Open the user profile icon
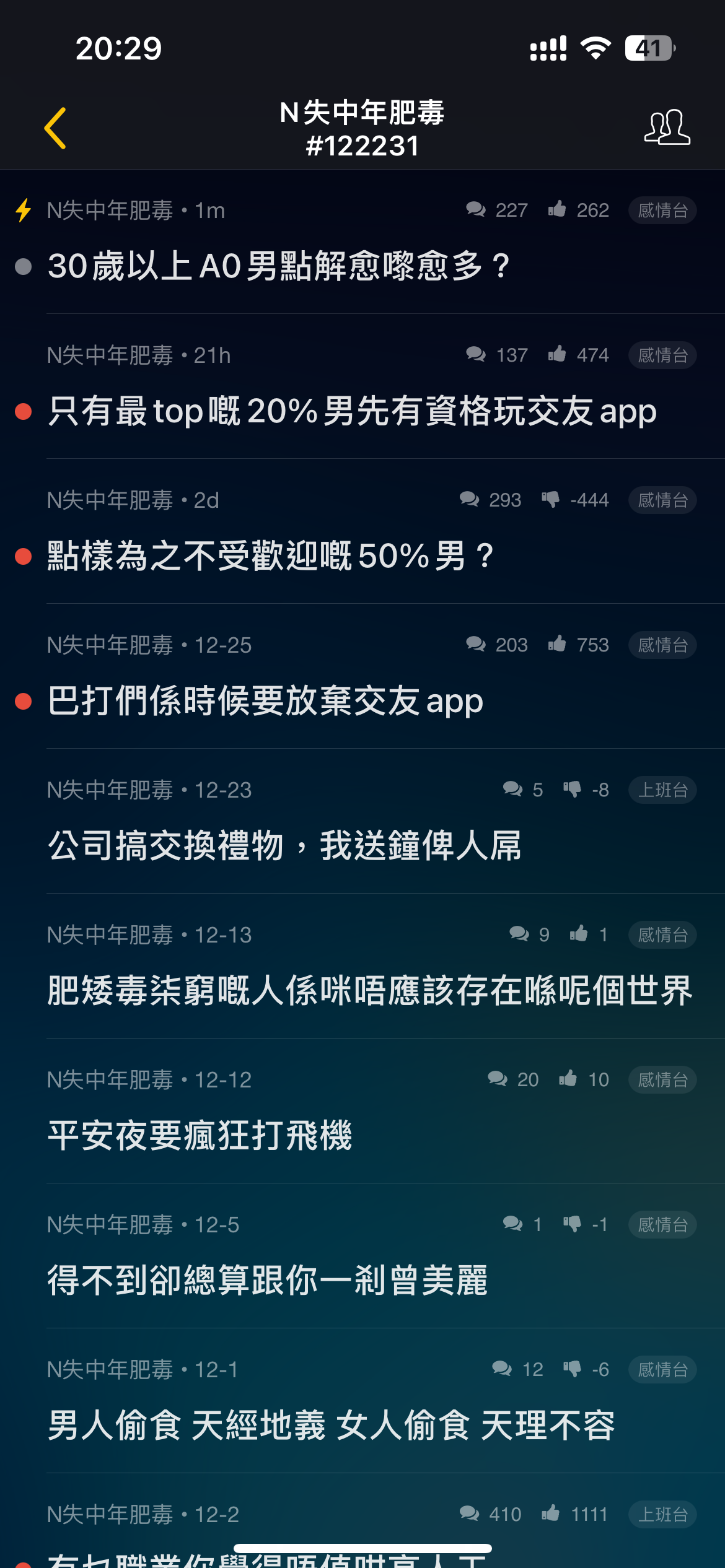This screenshot has height=1568, width=725. click(x=667, y=128)
